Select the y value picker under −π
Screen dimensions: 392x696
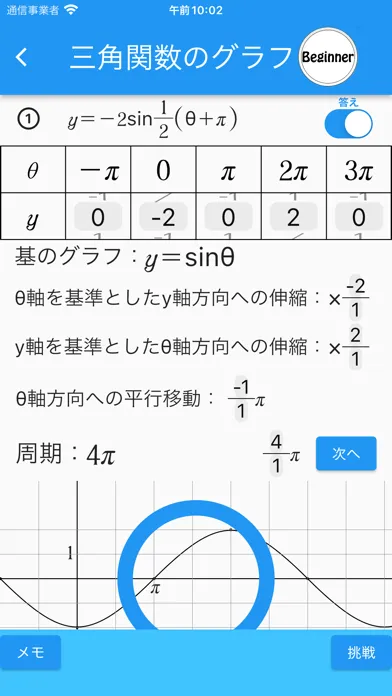click(x=98, y=218)
